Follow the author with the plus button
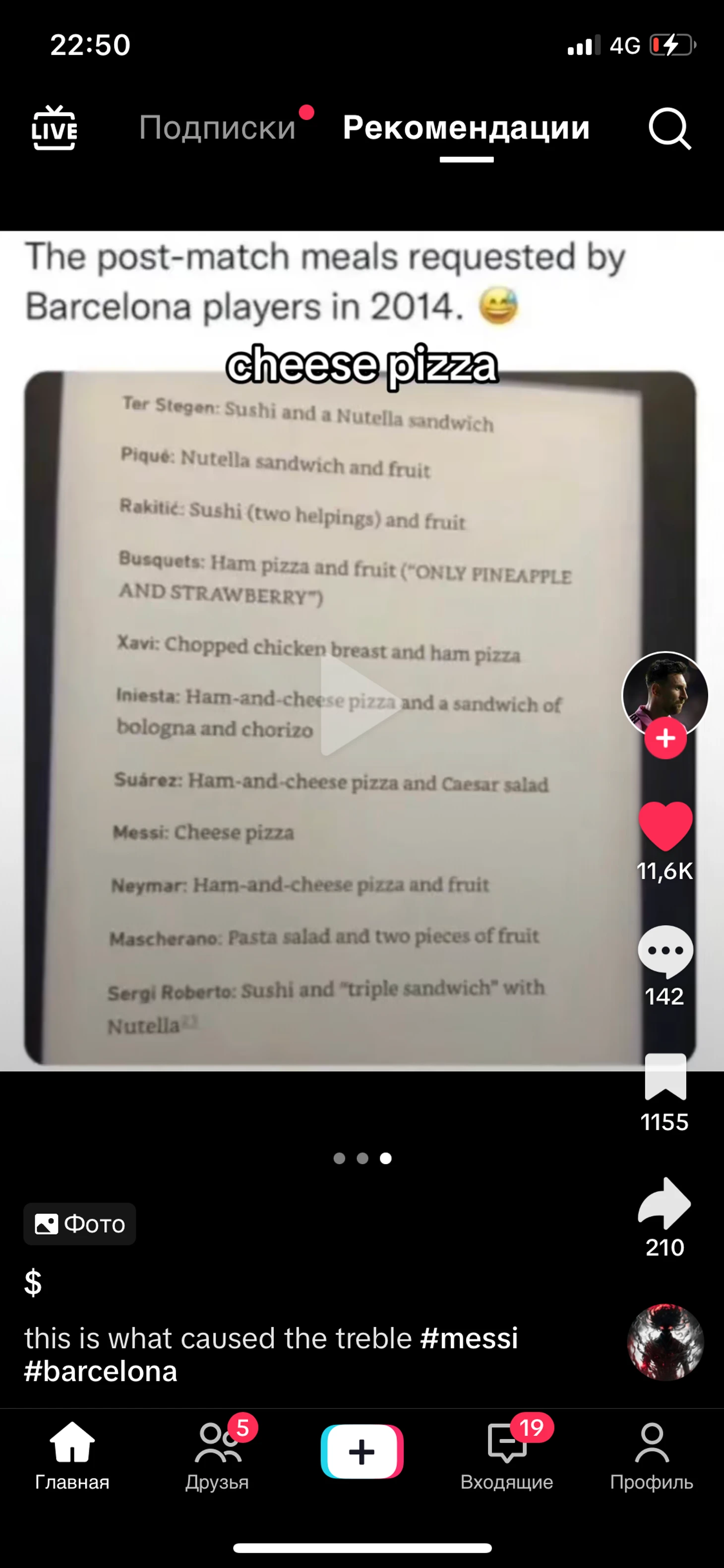Screen dimensions: 724x1568 point(665,738)
